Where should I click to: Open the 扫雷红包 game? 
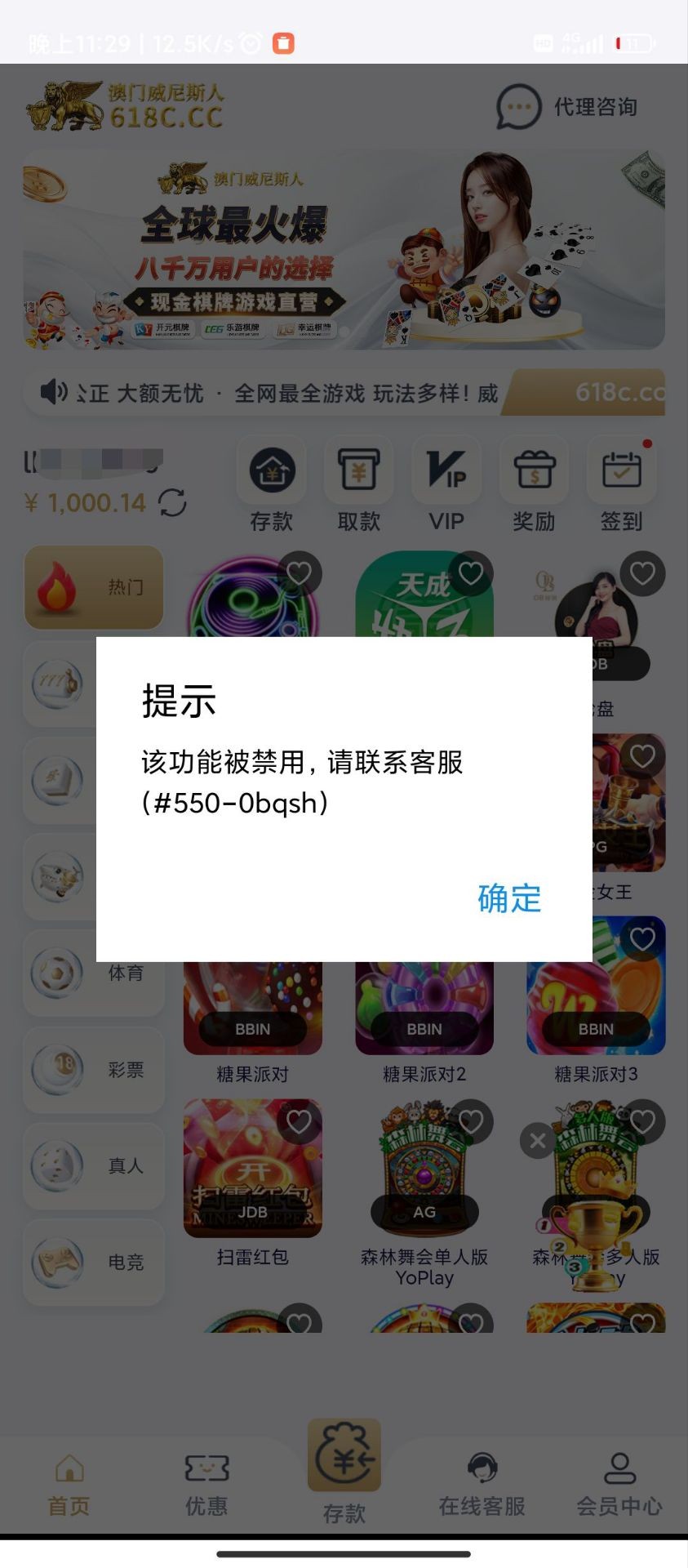pyautogui.click(x=252, y=1169)
